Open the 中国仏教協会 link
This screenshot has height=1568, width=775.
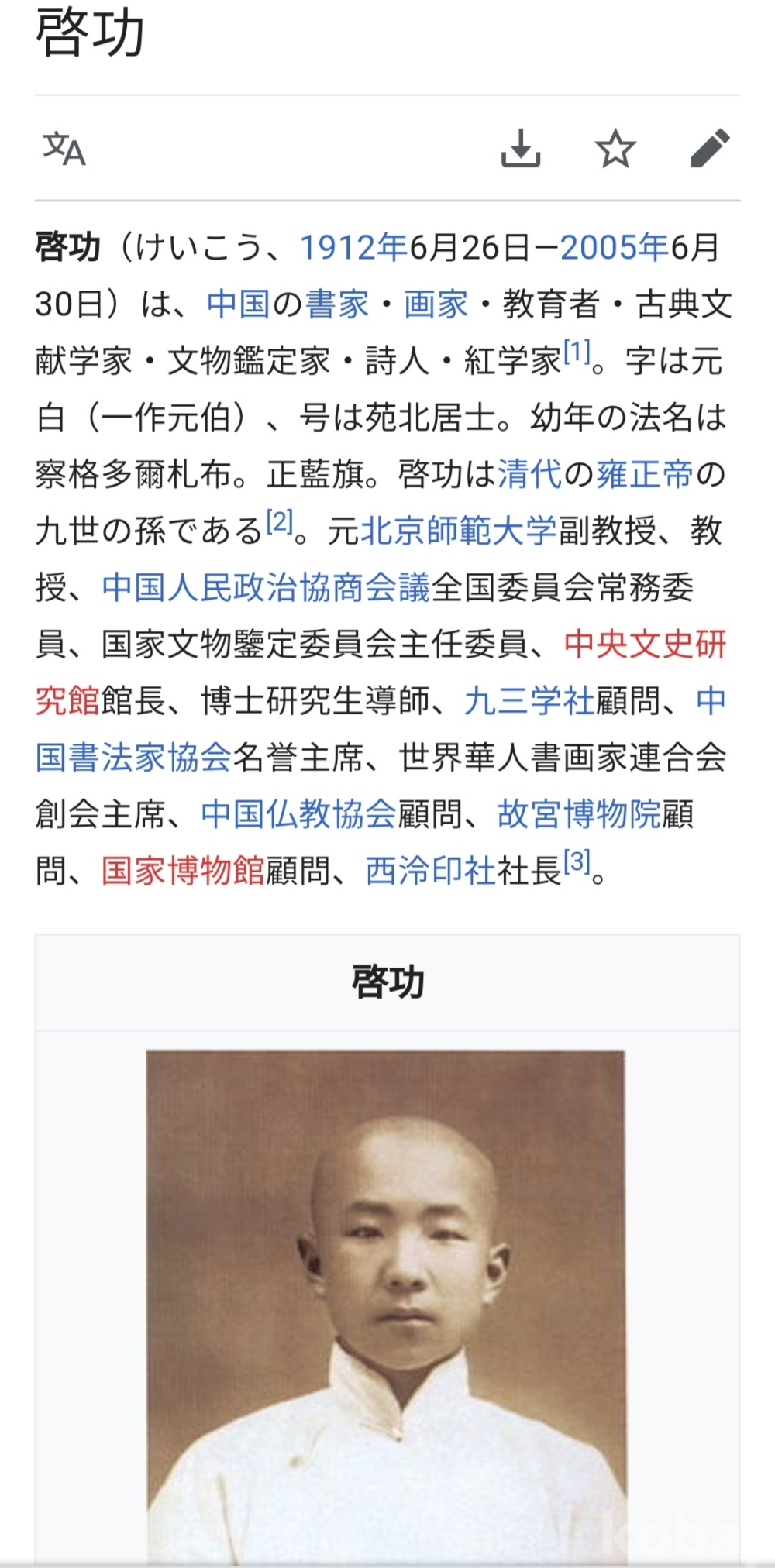tap(298, 813)
